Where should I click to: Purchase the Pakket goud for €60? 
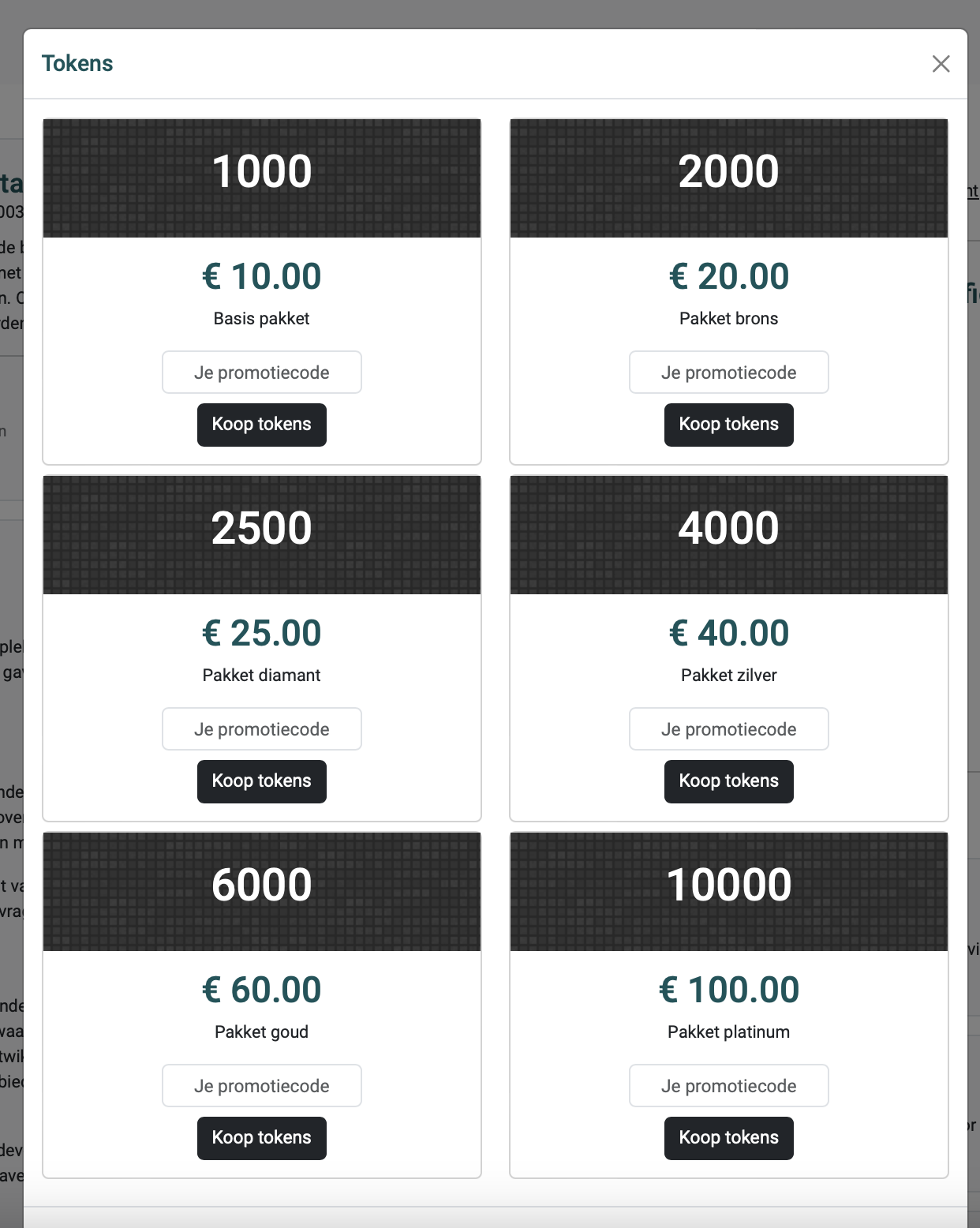pyautogui.click(x=261, y=1138)
